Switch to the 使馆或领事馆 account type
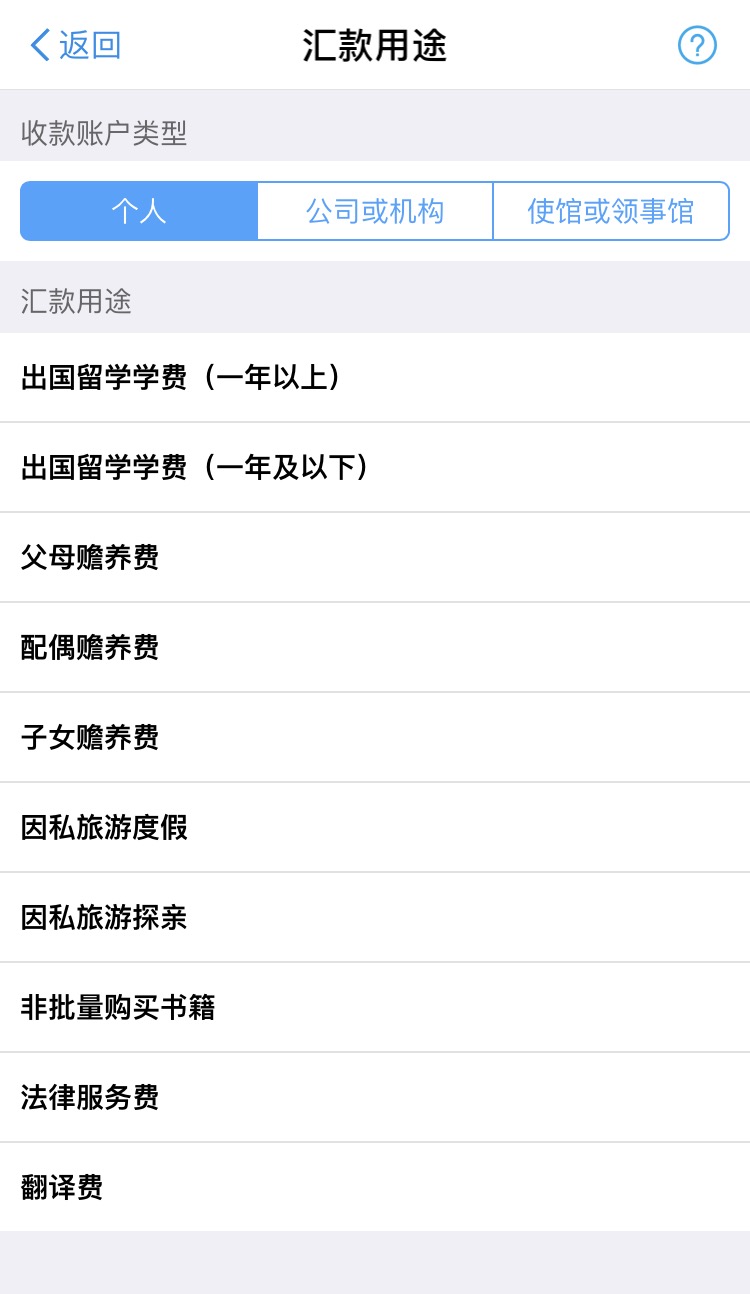Viewport: 750px width, 1294px height. pyautogui.click(x=611, y=211)
